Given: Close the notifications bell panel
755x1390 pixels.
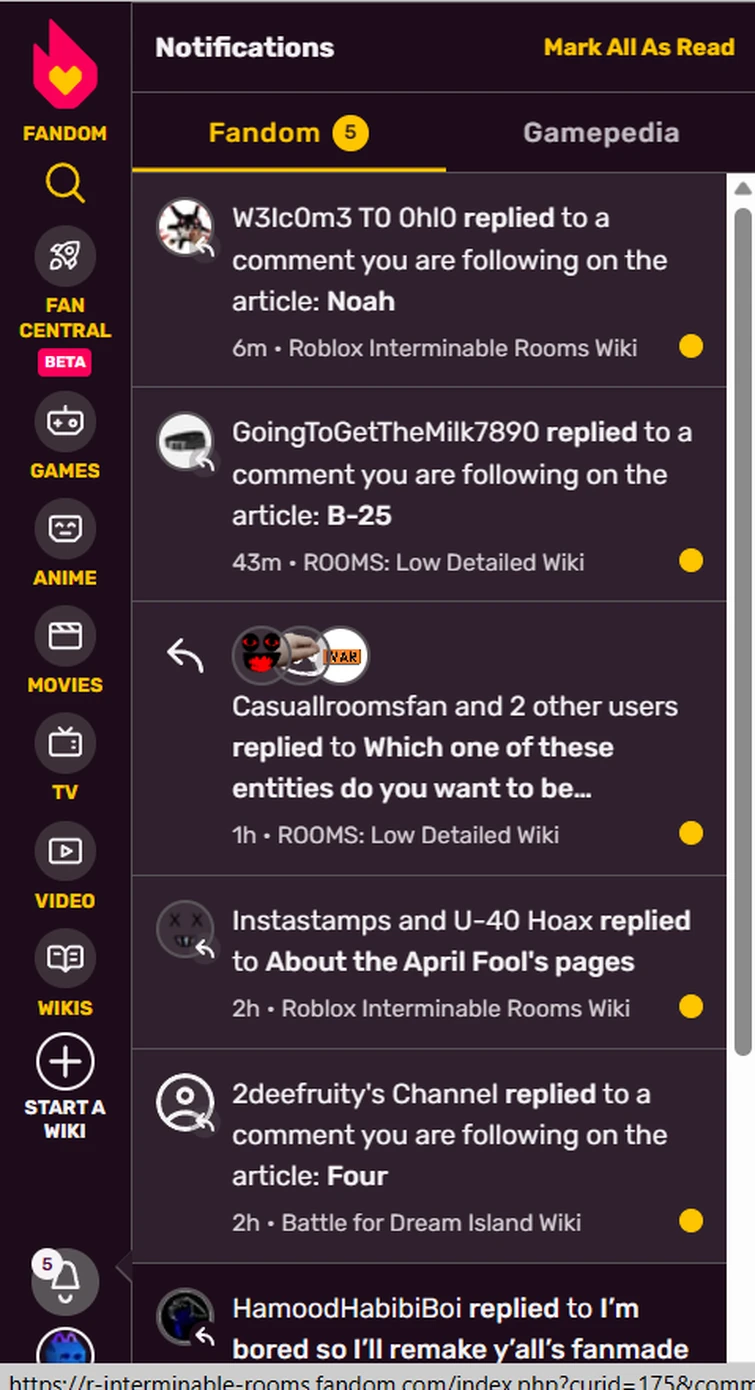Looking at the screenshot, I should pos(65,1280).
